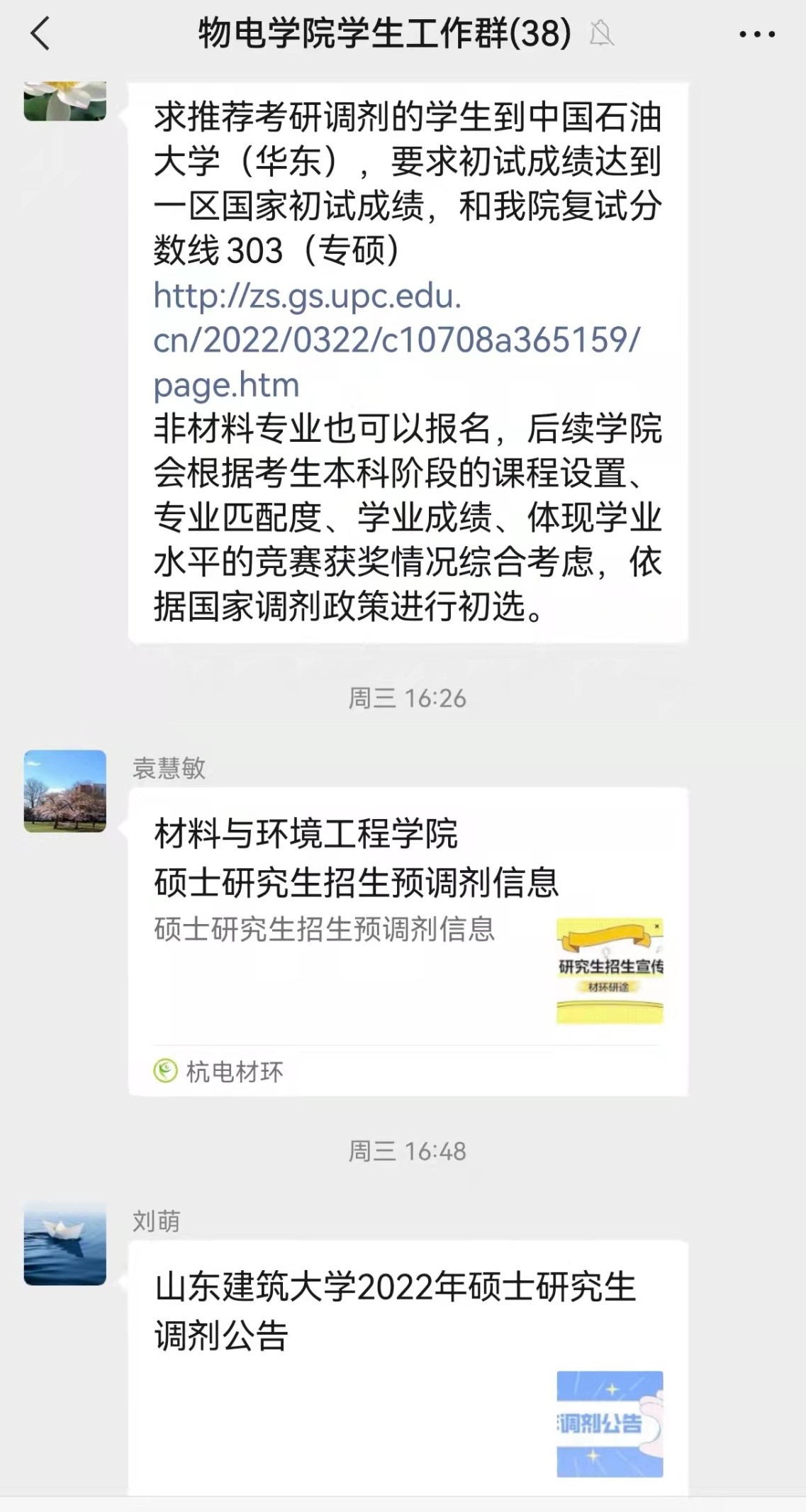This screenshot has height=1512, width=806.
Task: Open the chat's three-dot menu
Action: pos(756,34)
